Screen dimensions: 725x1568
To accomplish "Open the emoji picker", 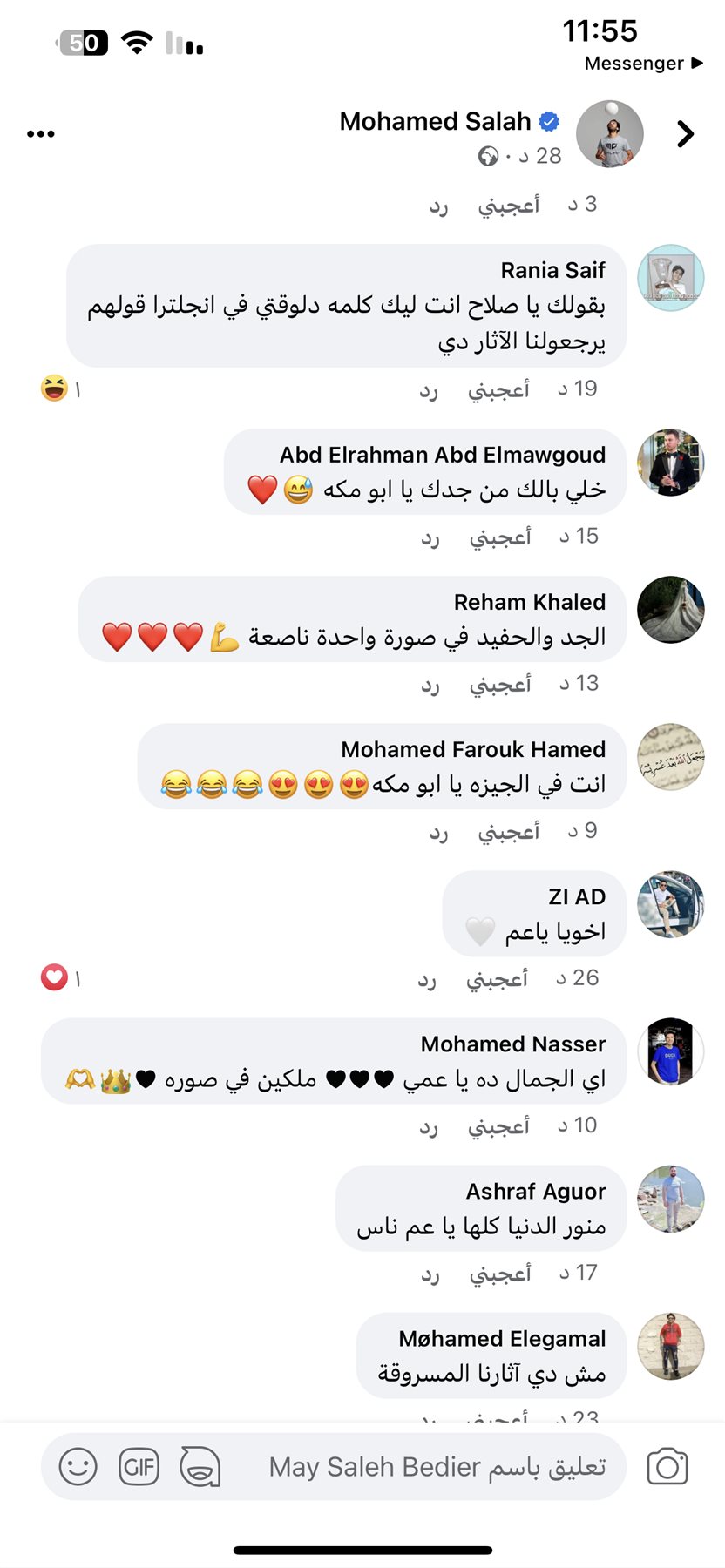I will 78,1467.
